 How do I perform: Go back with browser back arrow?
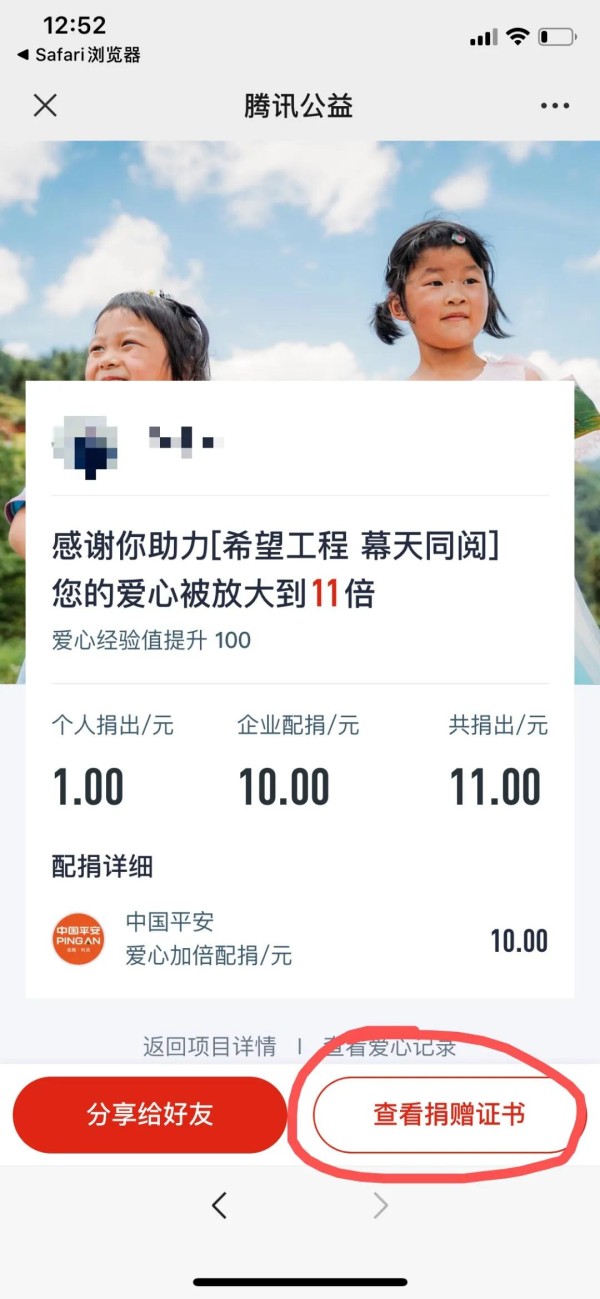click(x=220, y=1206)
